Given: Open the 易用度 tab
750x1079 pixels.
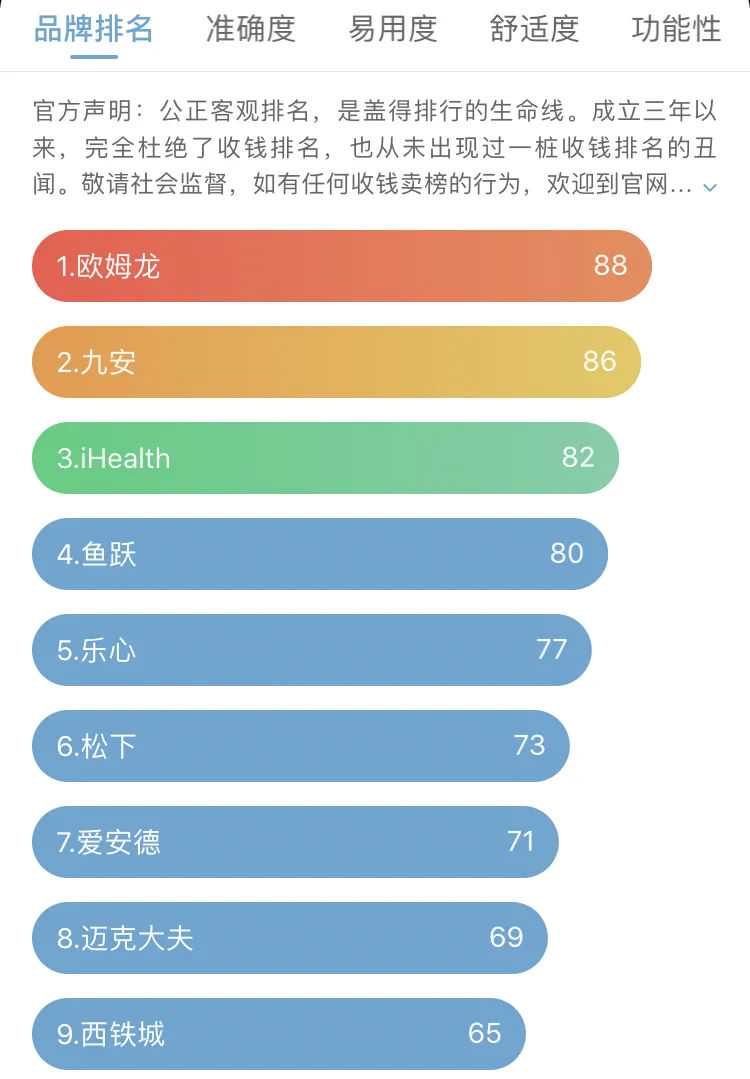Looking at the screenshot, I should [x=392, y=30].
